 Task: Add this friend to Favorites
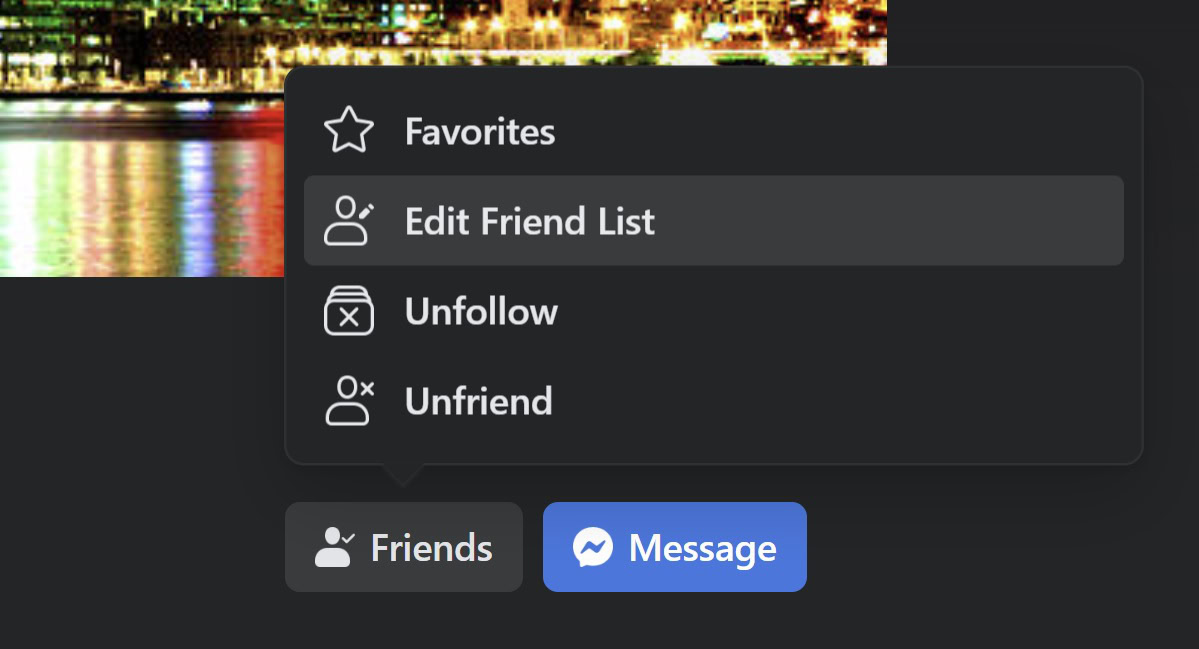[x=480, y=132]
